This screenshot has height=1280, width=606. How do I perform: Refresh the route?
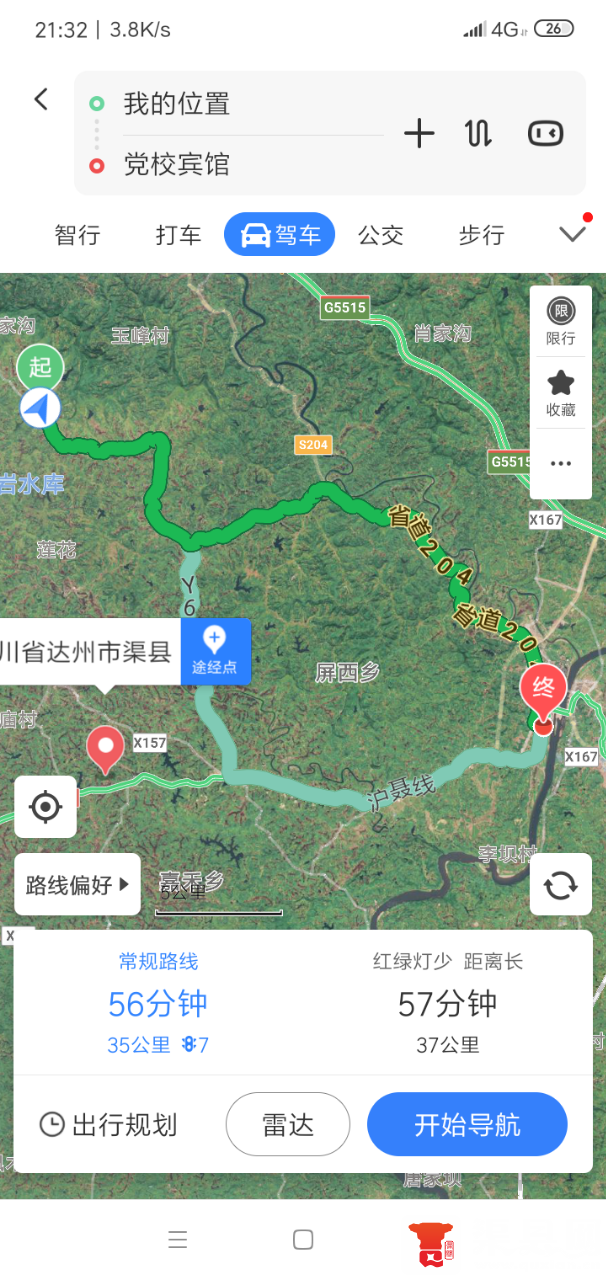click(x=560, y=884)
